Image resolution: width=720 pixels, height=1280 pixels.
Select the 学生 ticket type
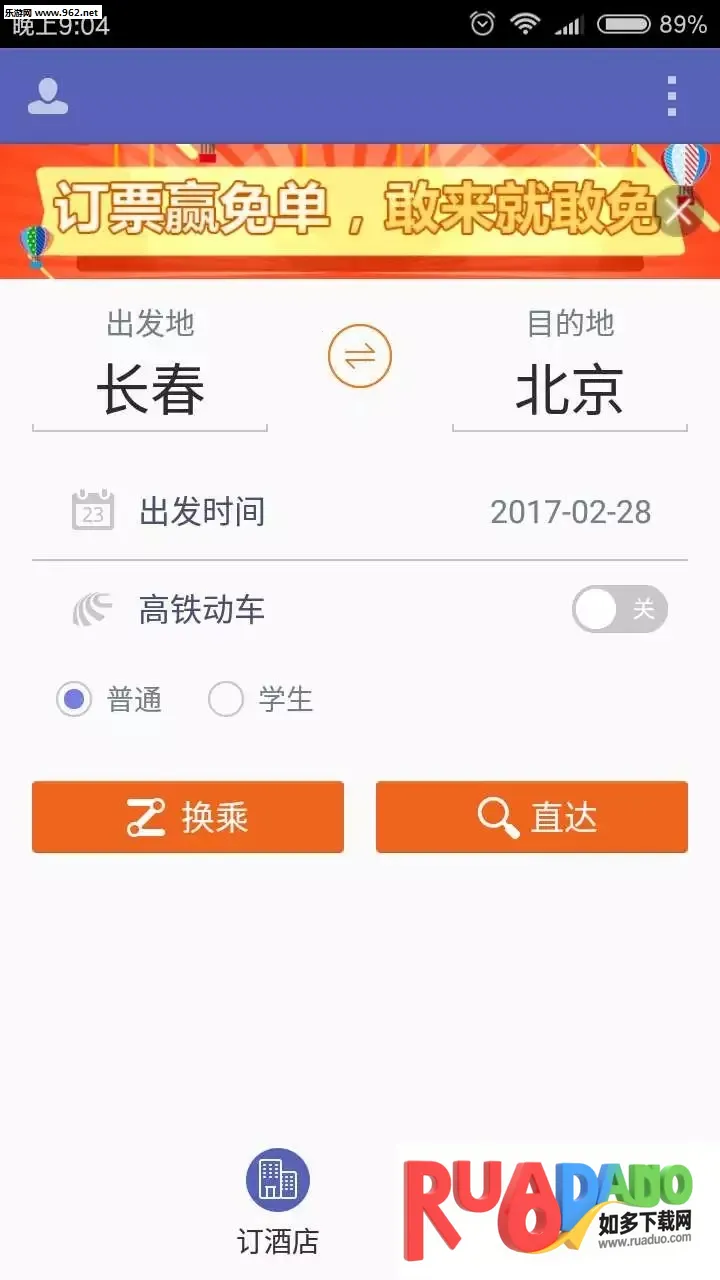click(x=226, y=699)
